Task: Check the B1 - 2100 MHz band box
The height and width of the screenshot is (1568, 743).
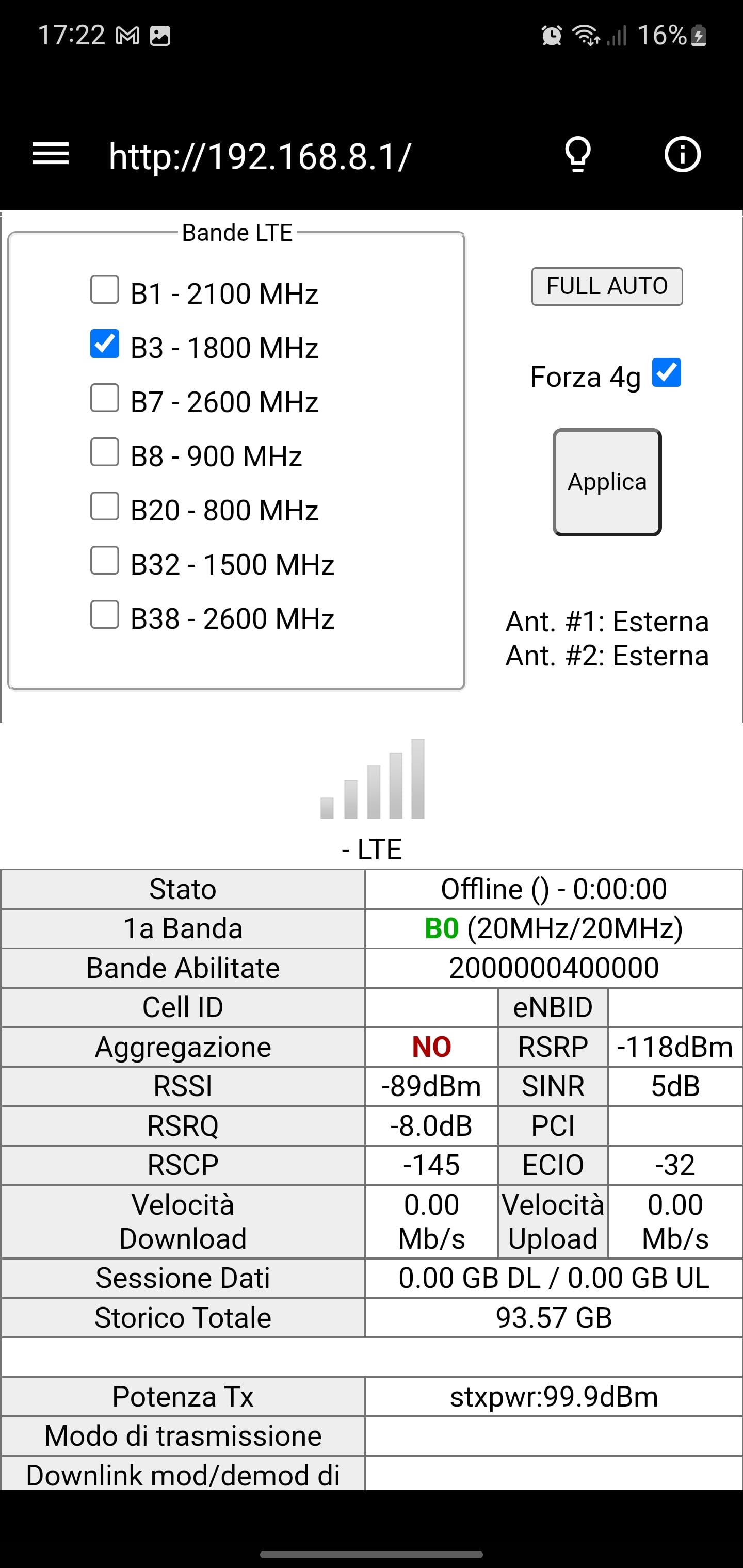Action: coord(105,289)
